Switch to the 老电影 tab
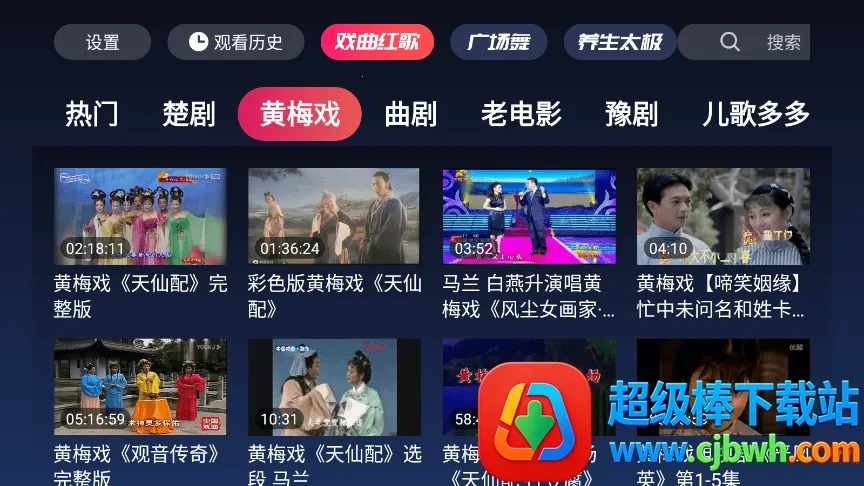 521,114
